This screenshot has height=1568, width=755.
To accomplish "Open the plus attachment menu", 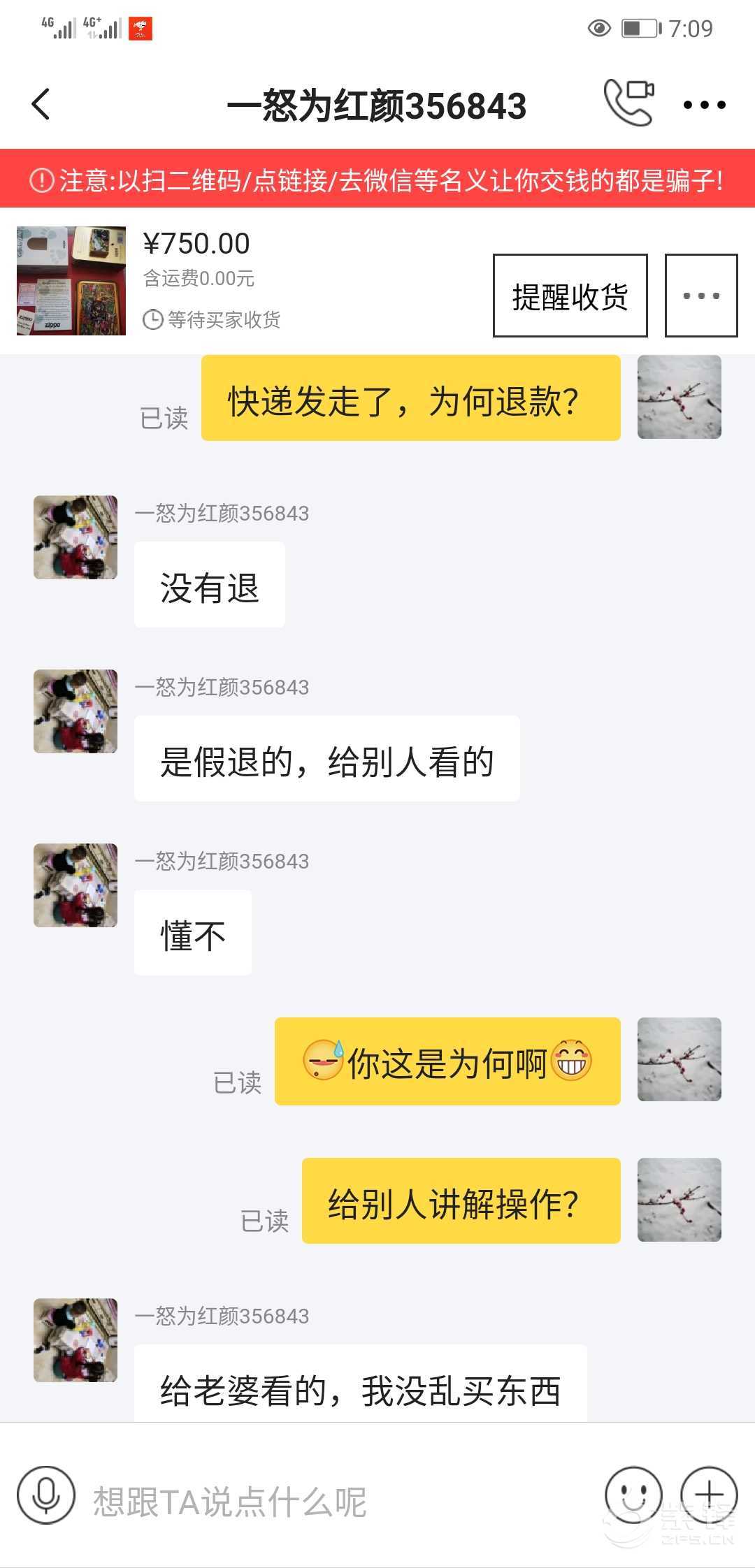I will [709, 1494].
